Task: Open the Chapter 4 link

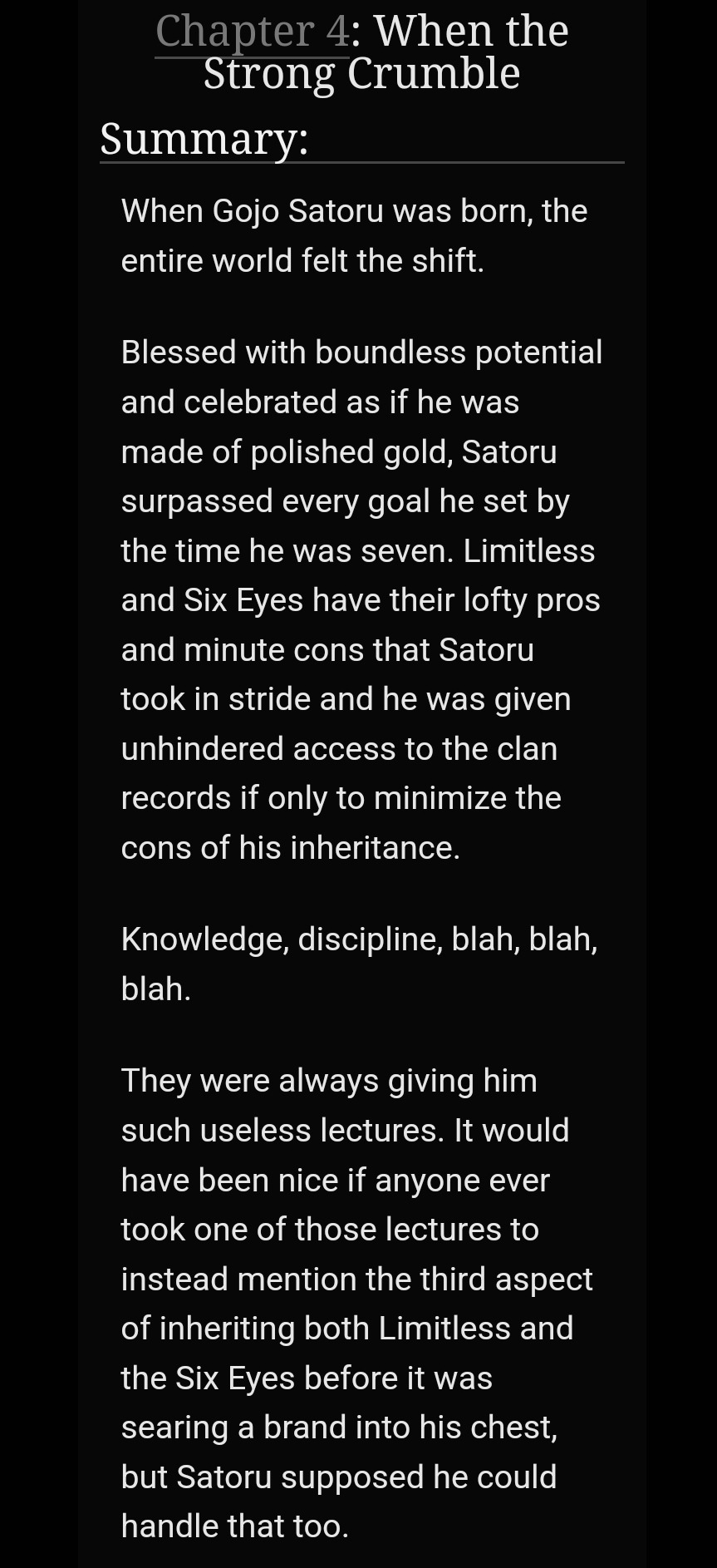Action: click(x=252, y=33)
